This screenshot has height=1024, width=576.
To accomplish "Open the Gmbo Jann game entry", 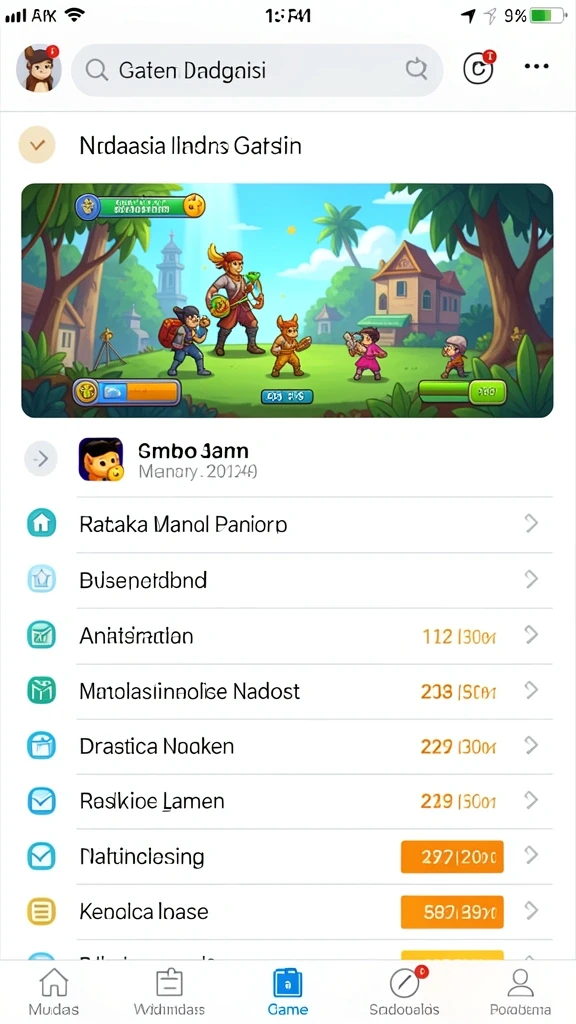I will pos(288,460).
